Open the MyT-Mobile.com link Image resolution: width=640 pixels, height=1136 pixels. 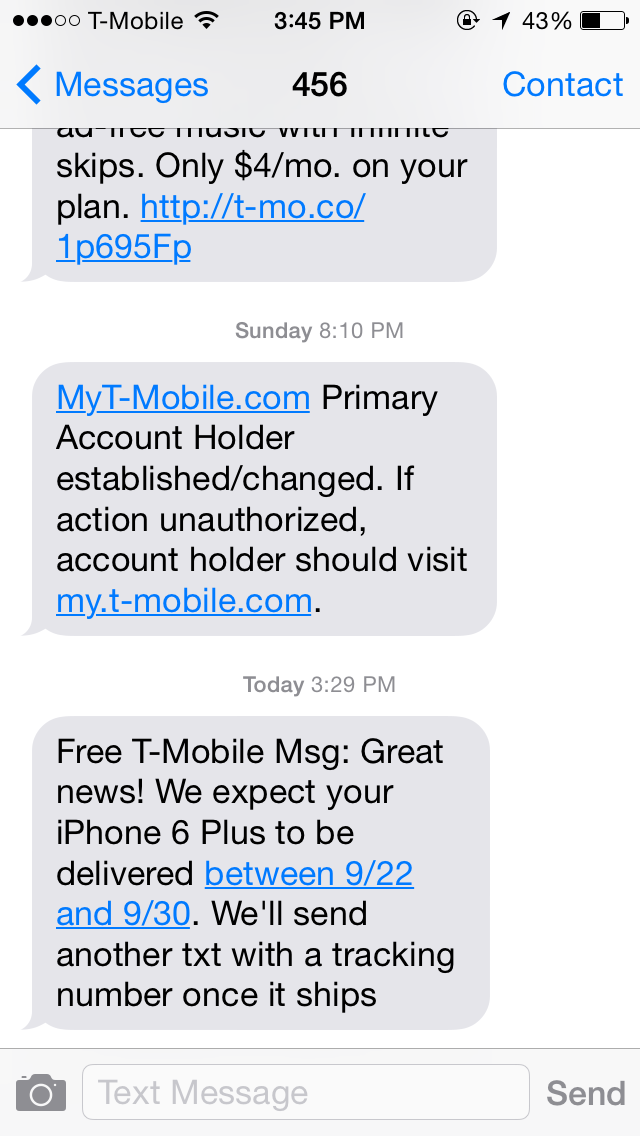click(x=183, y=398)
